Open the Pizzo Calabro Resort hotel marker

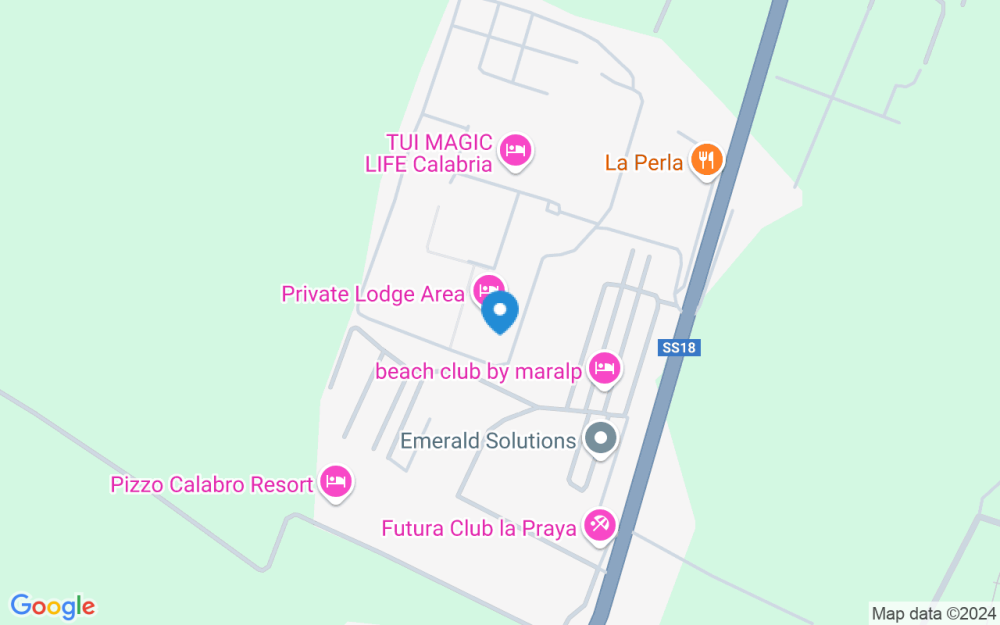click(336, 483)
